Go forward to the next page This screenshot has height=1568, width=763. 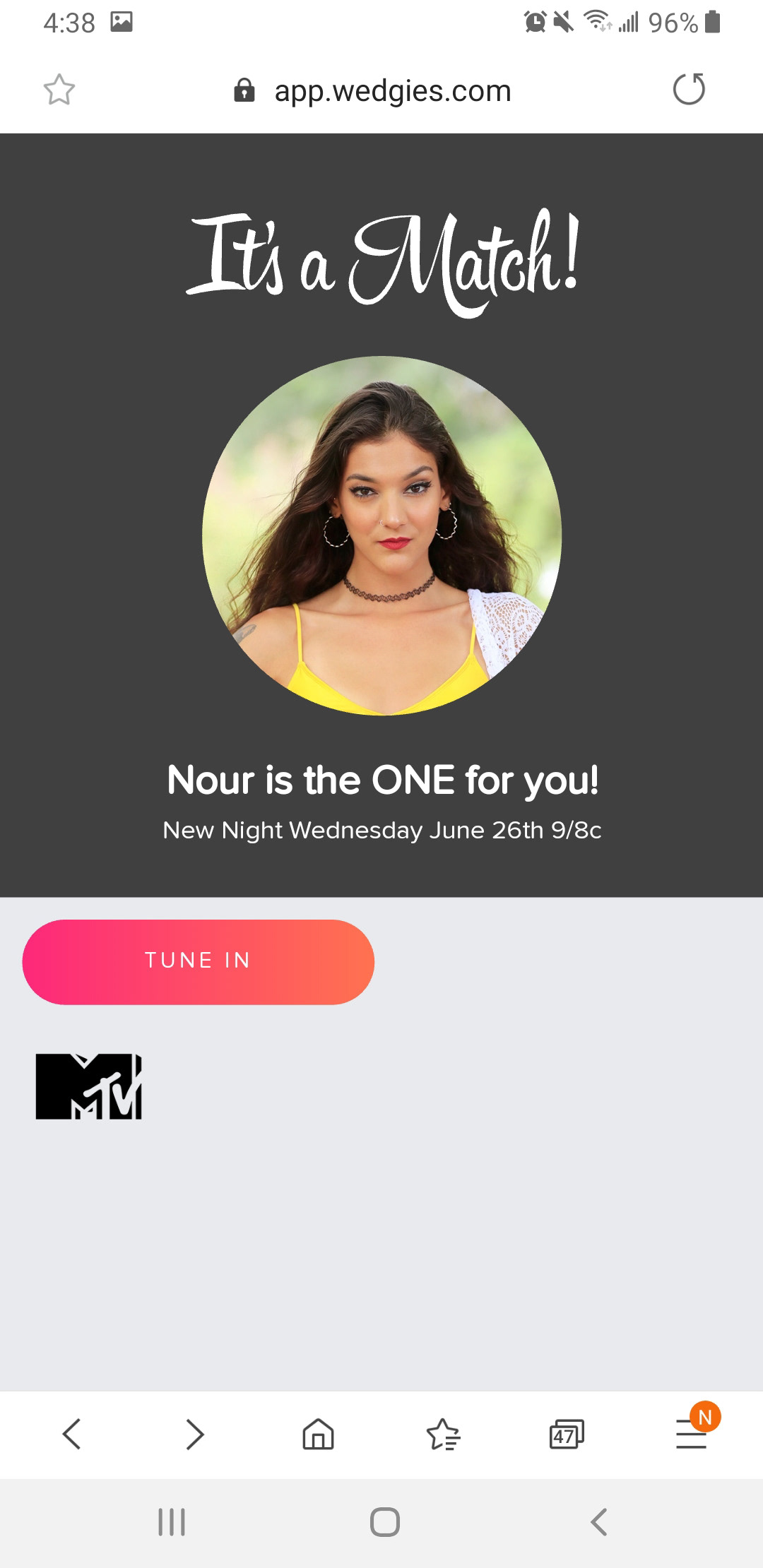[x=195, y=1434]
